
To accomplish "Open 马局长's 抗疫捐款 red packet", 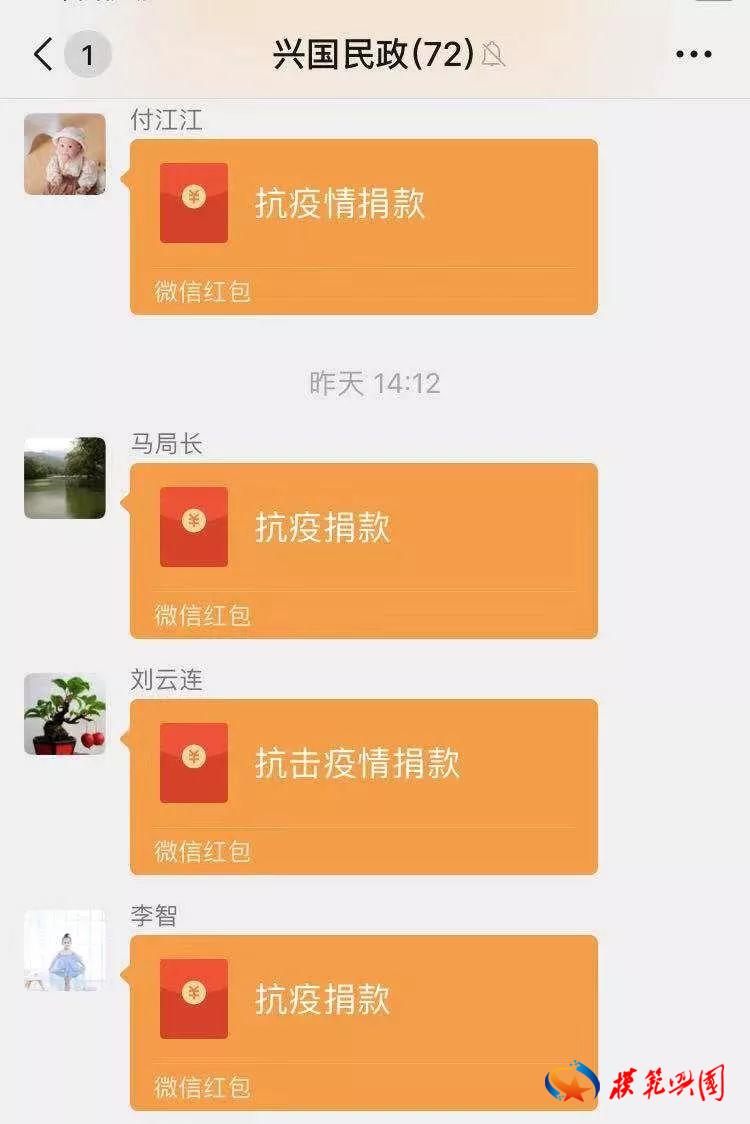I will click(x=364, y=550).
